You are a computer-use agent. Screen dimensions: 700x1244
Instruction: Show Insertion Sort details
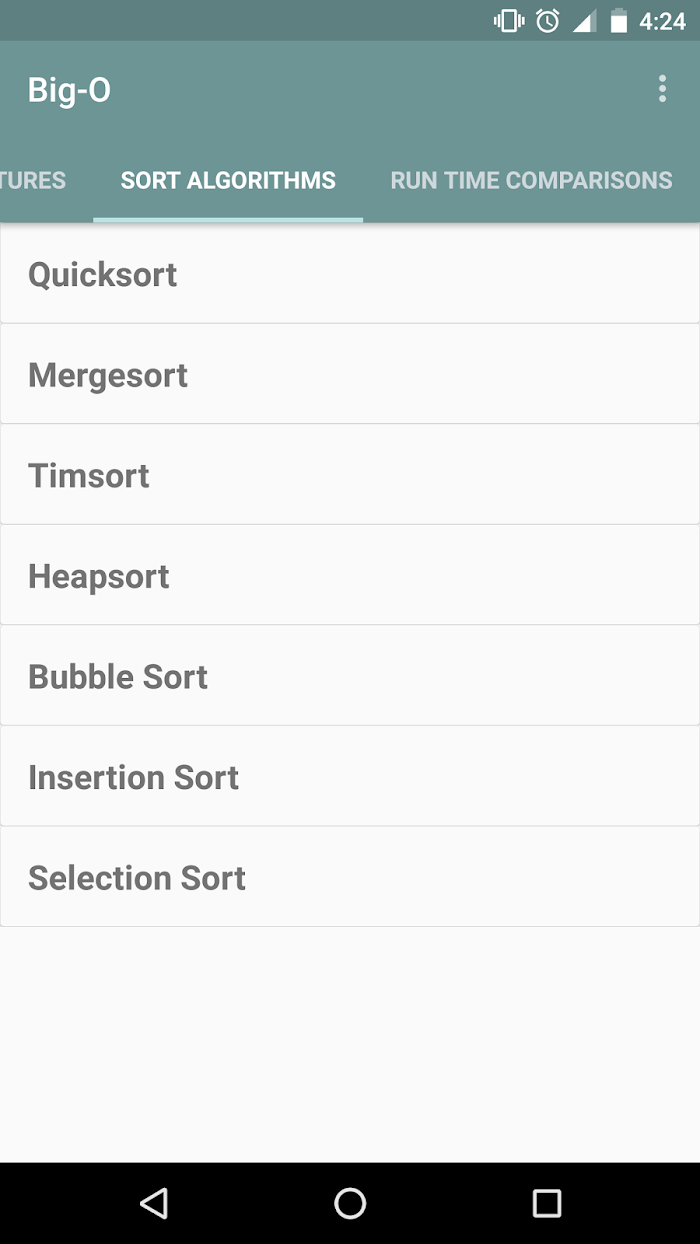point(350,777)
